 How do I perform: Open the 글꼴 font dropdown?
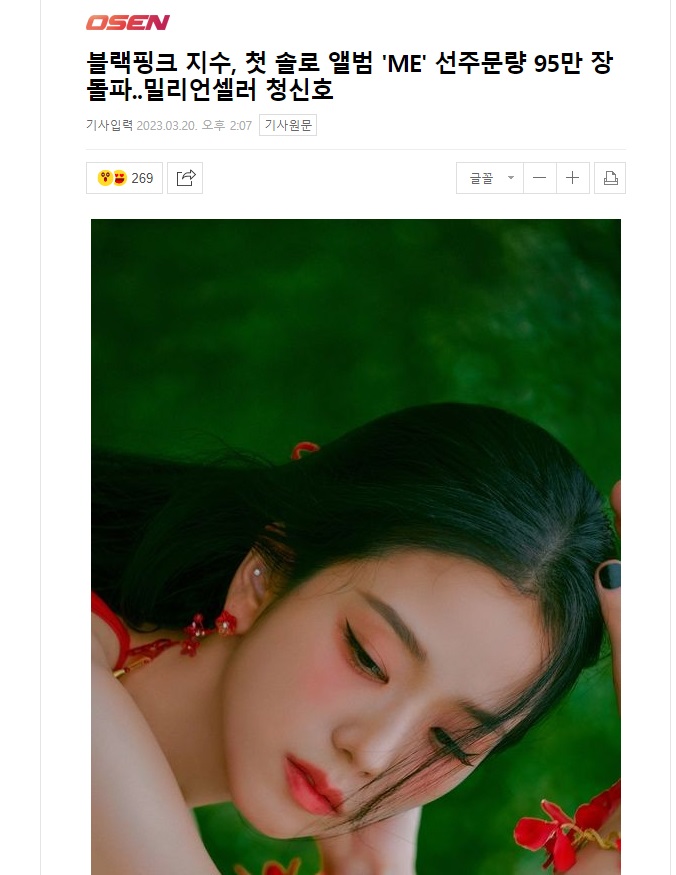click(489, 178)
